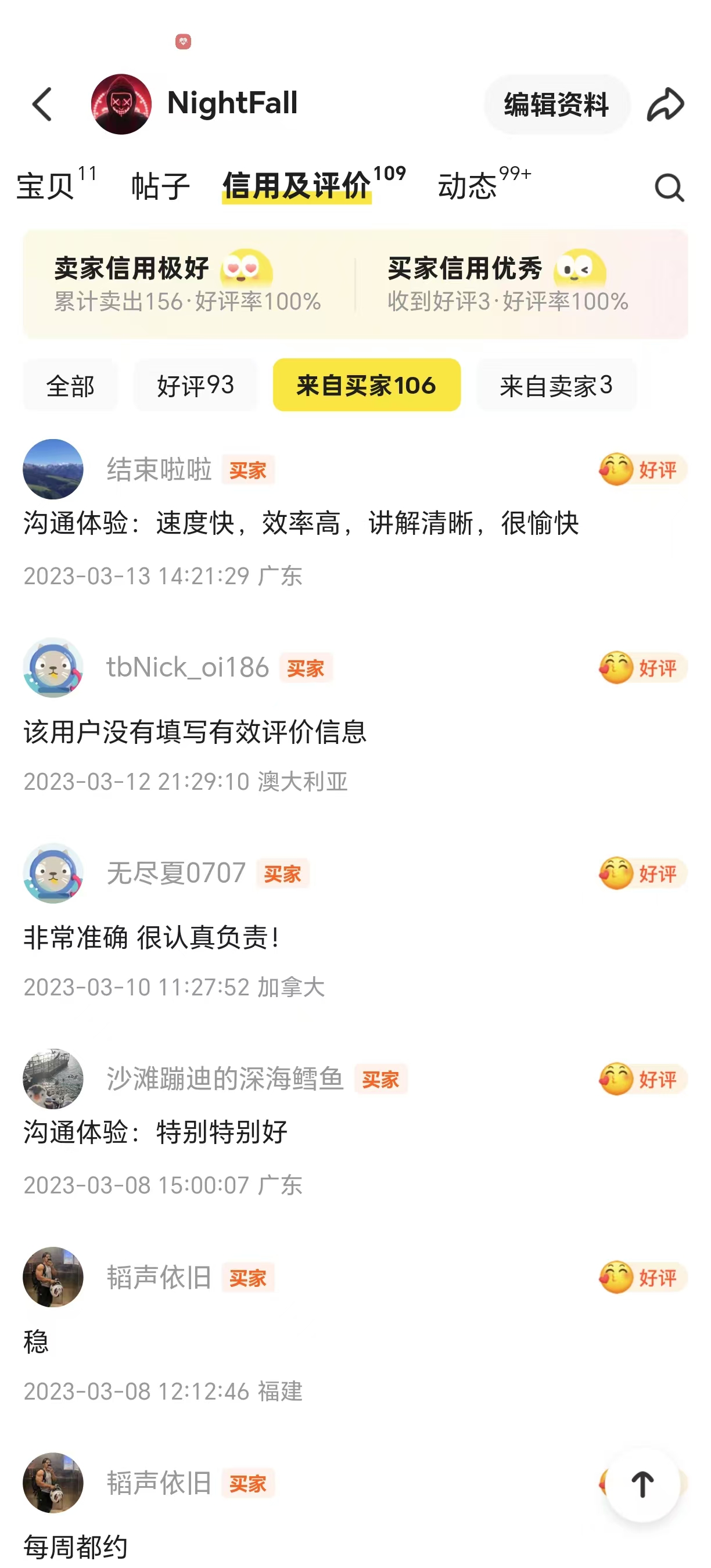Open 无尽夏0707's review entry
Image resolution: width=711 pixels, height=1568 pixels.
click(177, 873)
